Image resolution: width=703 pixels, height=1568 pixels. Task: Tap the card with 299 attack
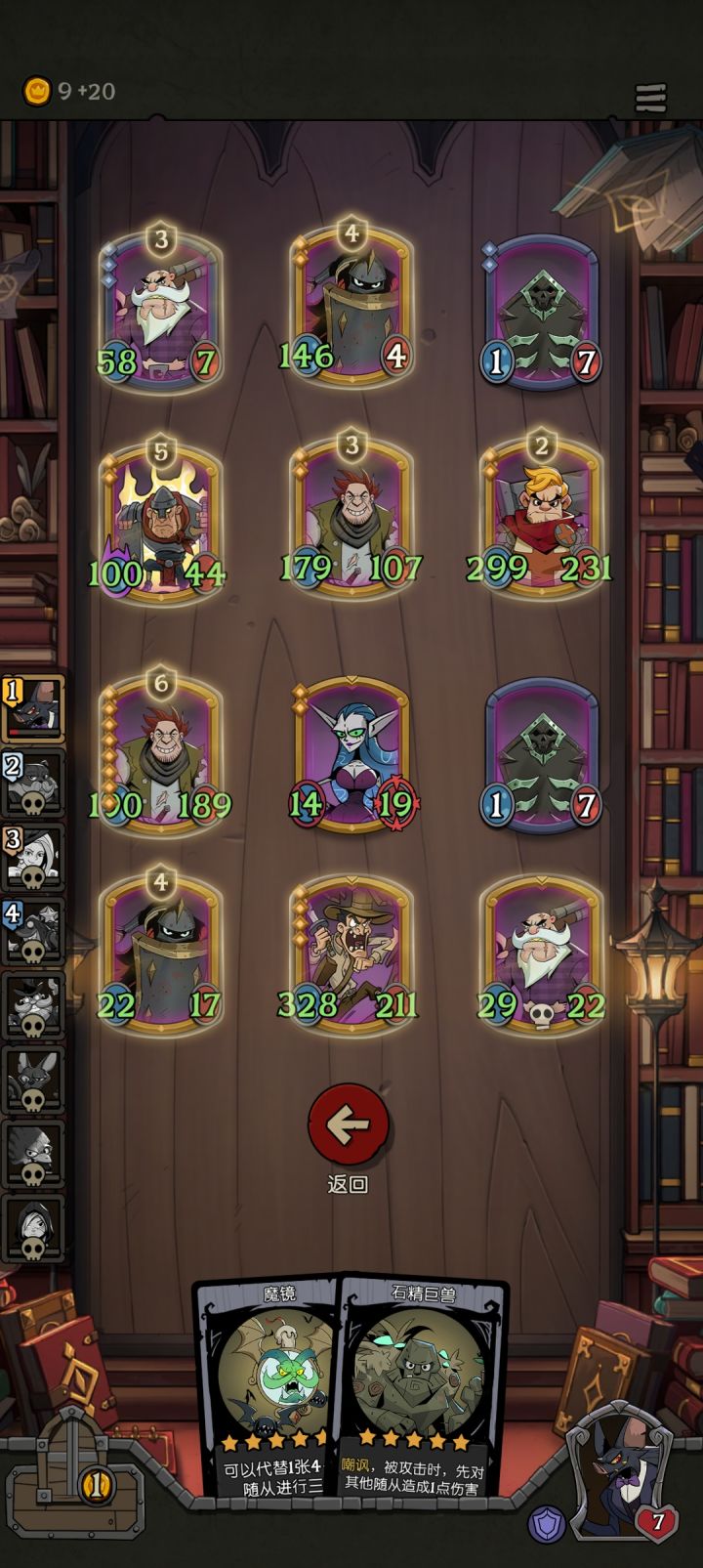coord(541,518)
